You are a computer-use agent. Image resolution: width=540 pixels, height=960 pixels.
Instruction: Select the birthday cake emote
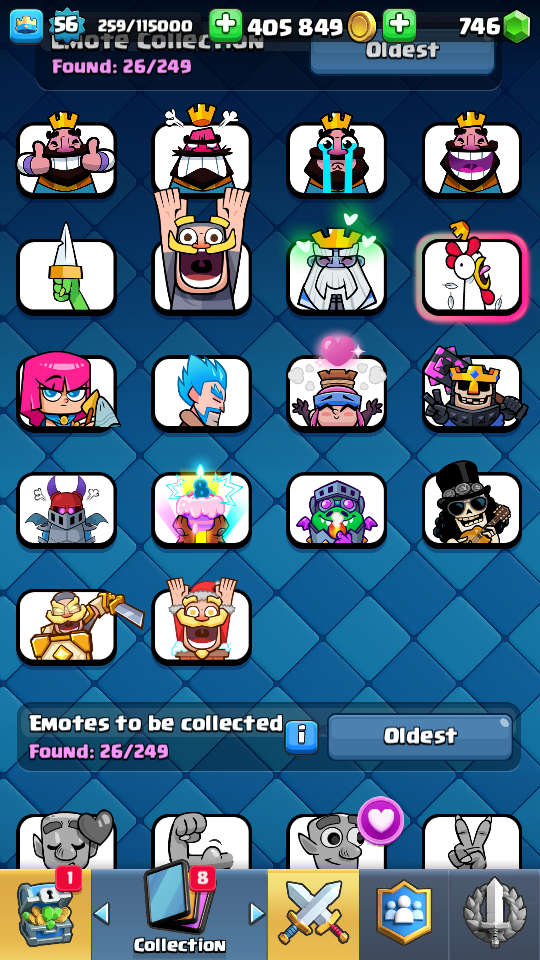201,509
